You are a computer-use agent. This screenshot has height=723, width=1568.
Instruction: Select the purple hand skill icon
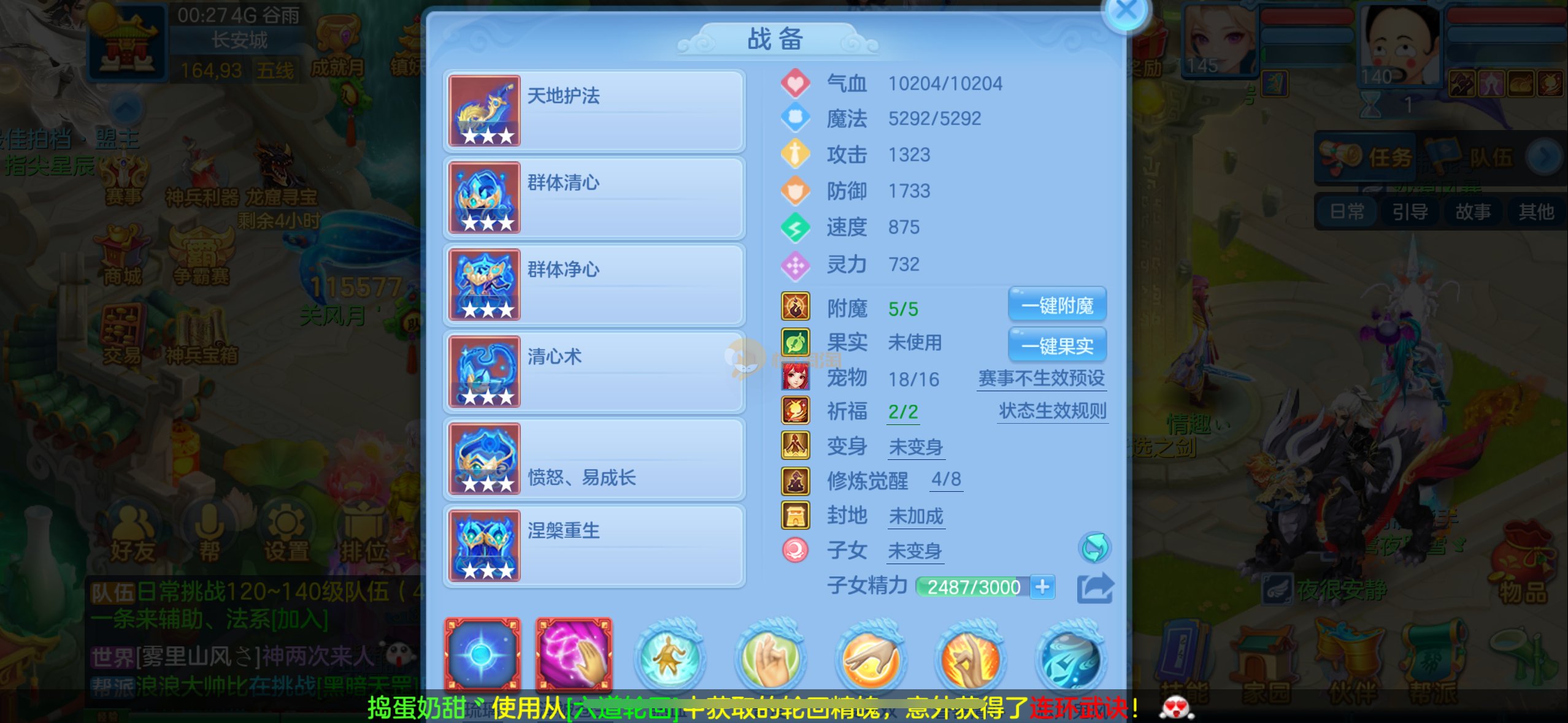pos(574,654)
